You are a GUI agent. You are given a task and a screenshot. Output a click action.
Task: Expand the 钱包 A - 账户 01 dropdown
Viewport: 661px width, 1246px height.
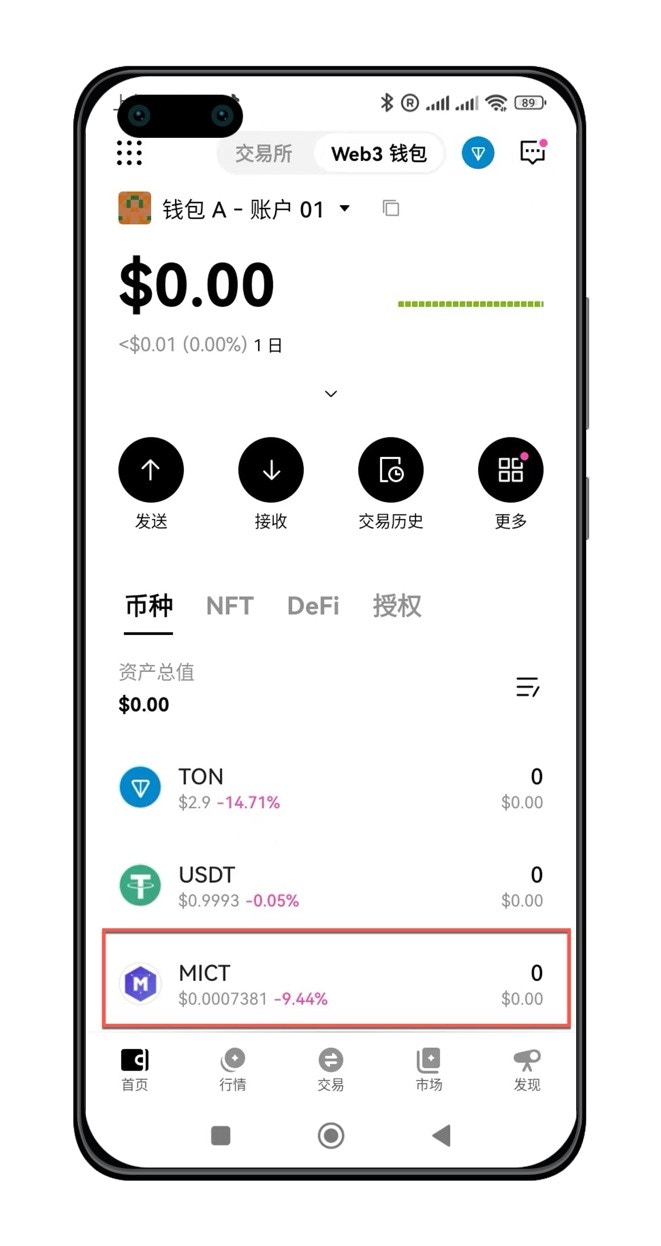pyautogui.click(x=345, y=209)
